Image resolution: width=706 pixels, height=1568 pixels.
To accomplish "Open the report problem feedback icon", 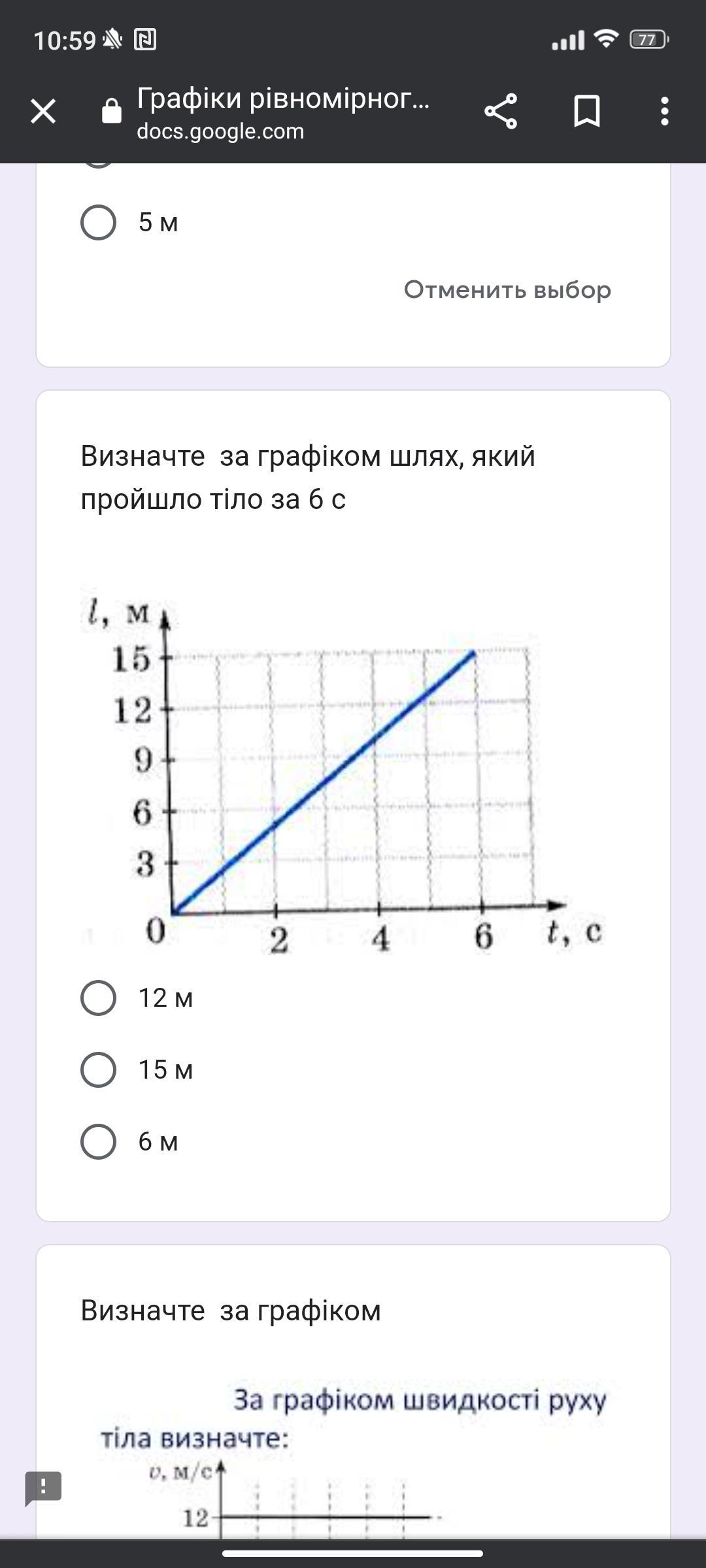I will [x=43, y=1488].
